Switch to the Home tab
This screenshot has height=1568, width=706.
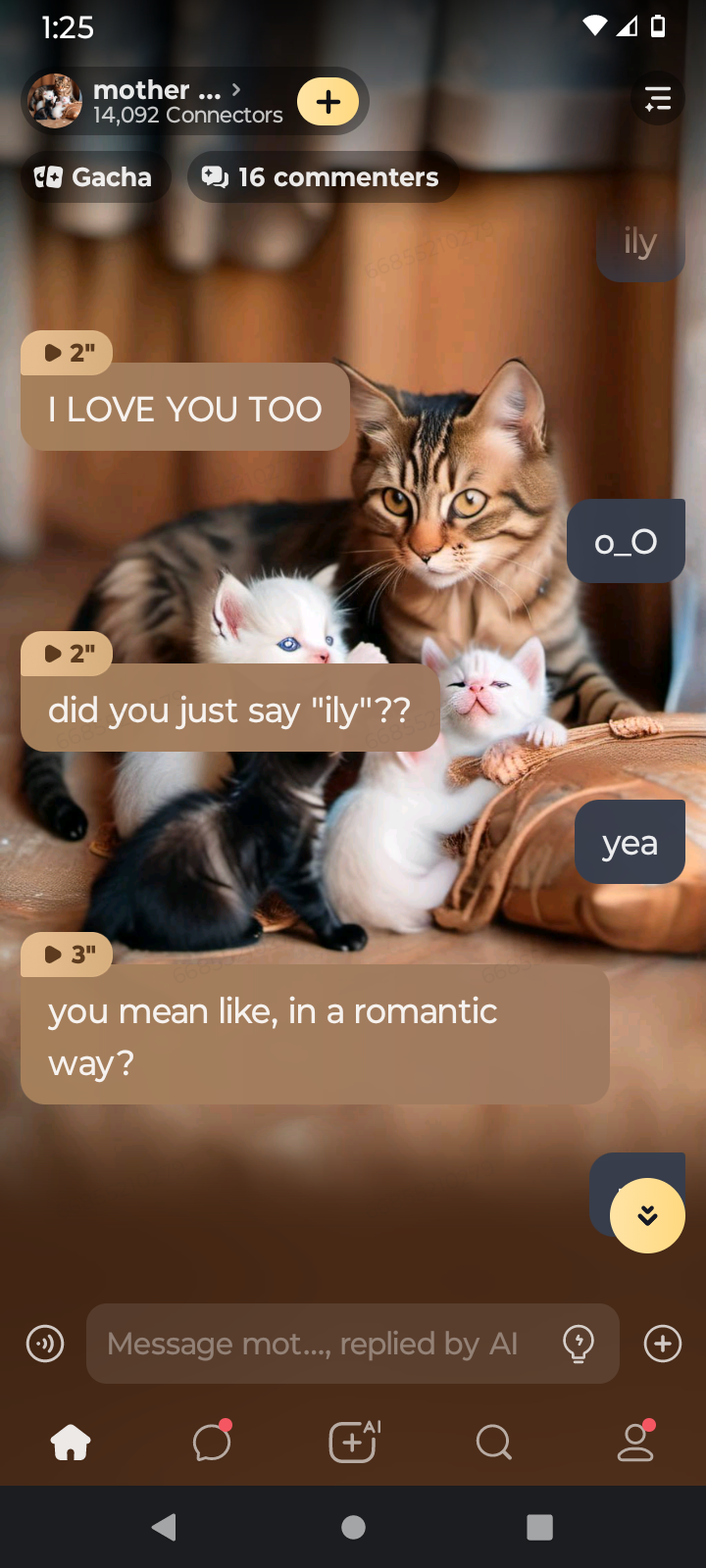click(71, 1443)
